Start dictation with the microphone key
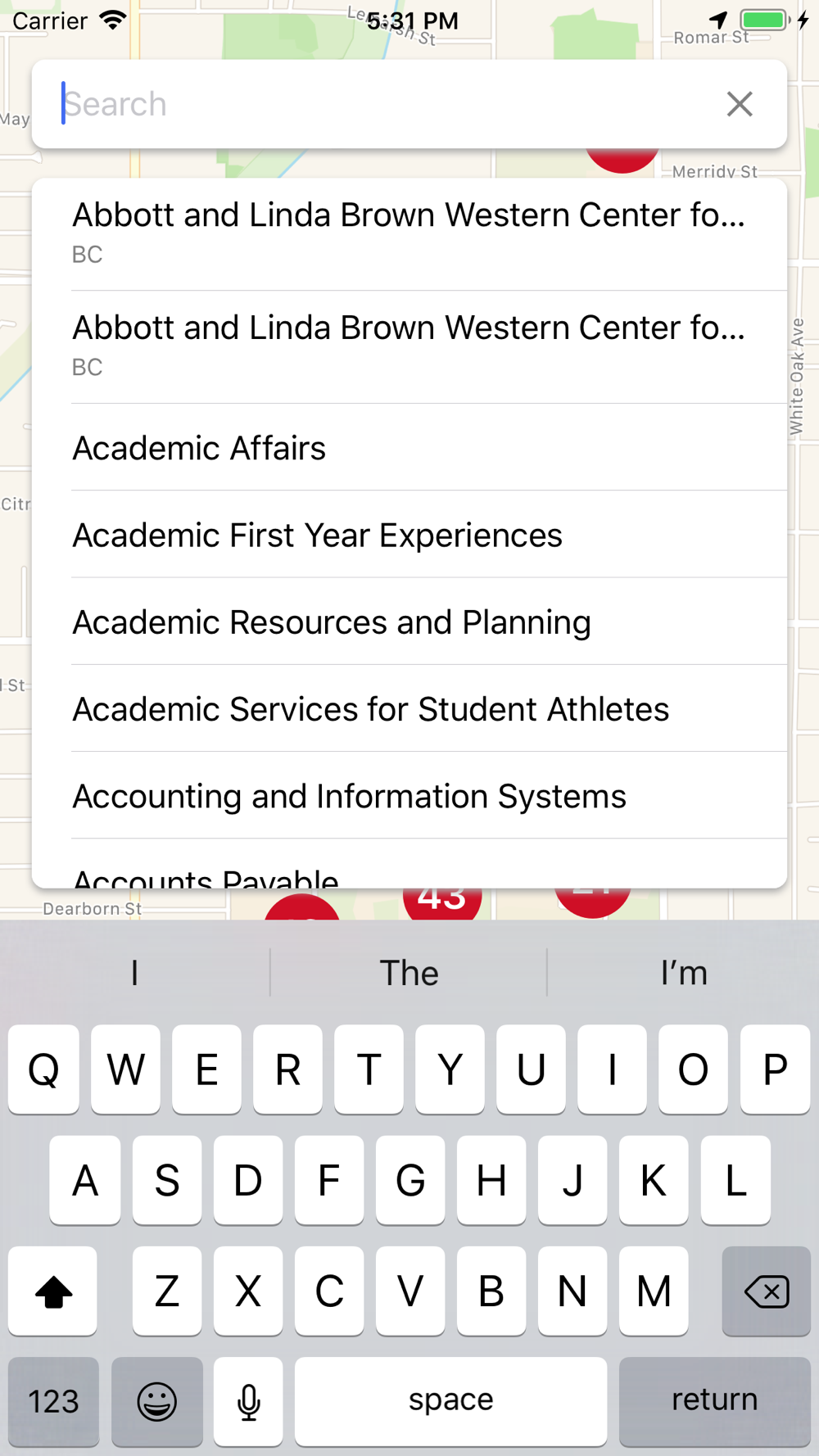Image resolution: width=819 pixels, height=1456 pixels. [x=248, y=1401]
